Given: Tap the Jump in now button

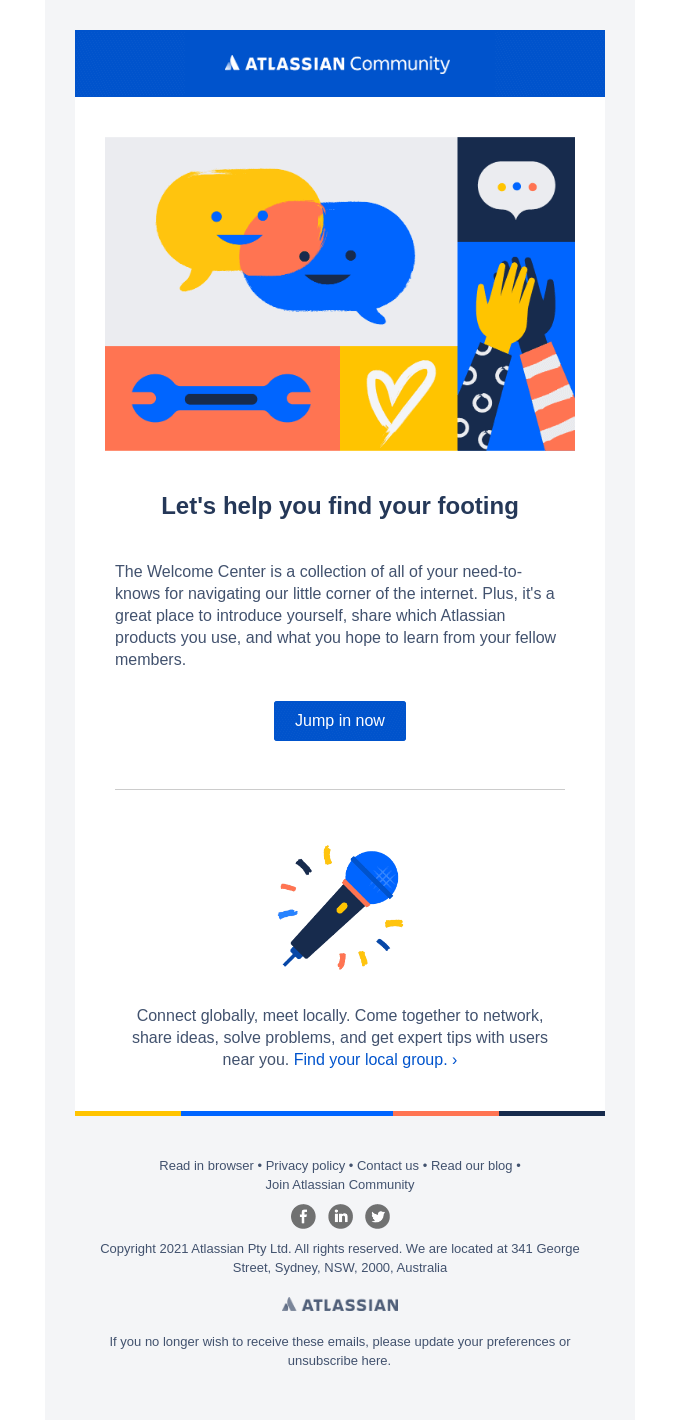Looking at the screenshot, I should [340, 721].
